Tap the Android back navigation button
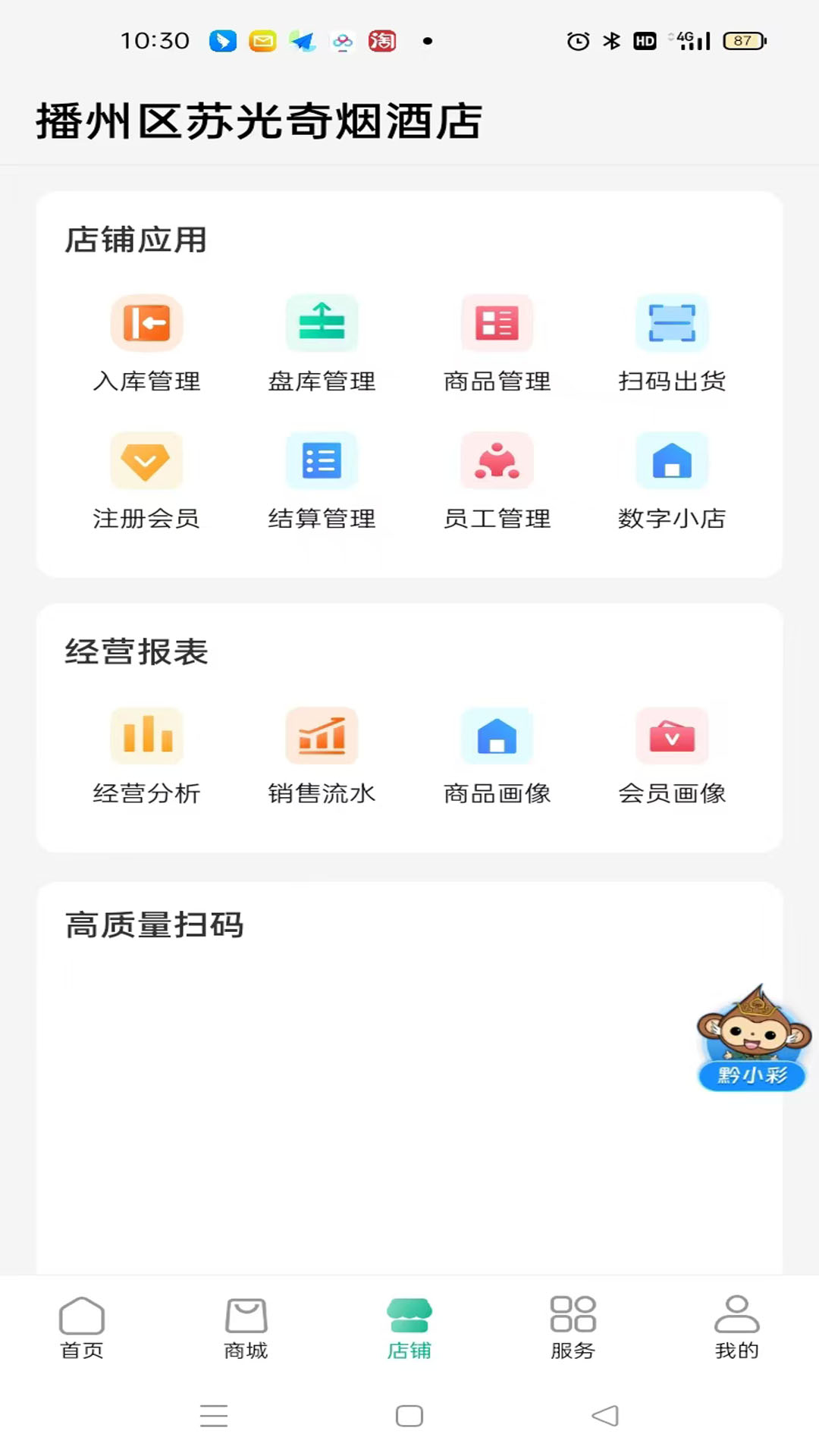Viewport: 819px width, 1456px height. [603, 1416]
